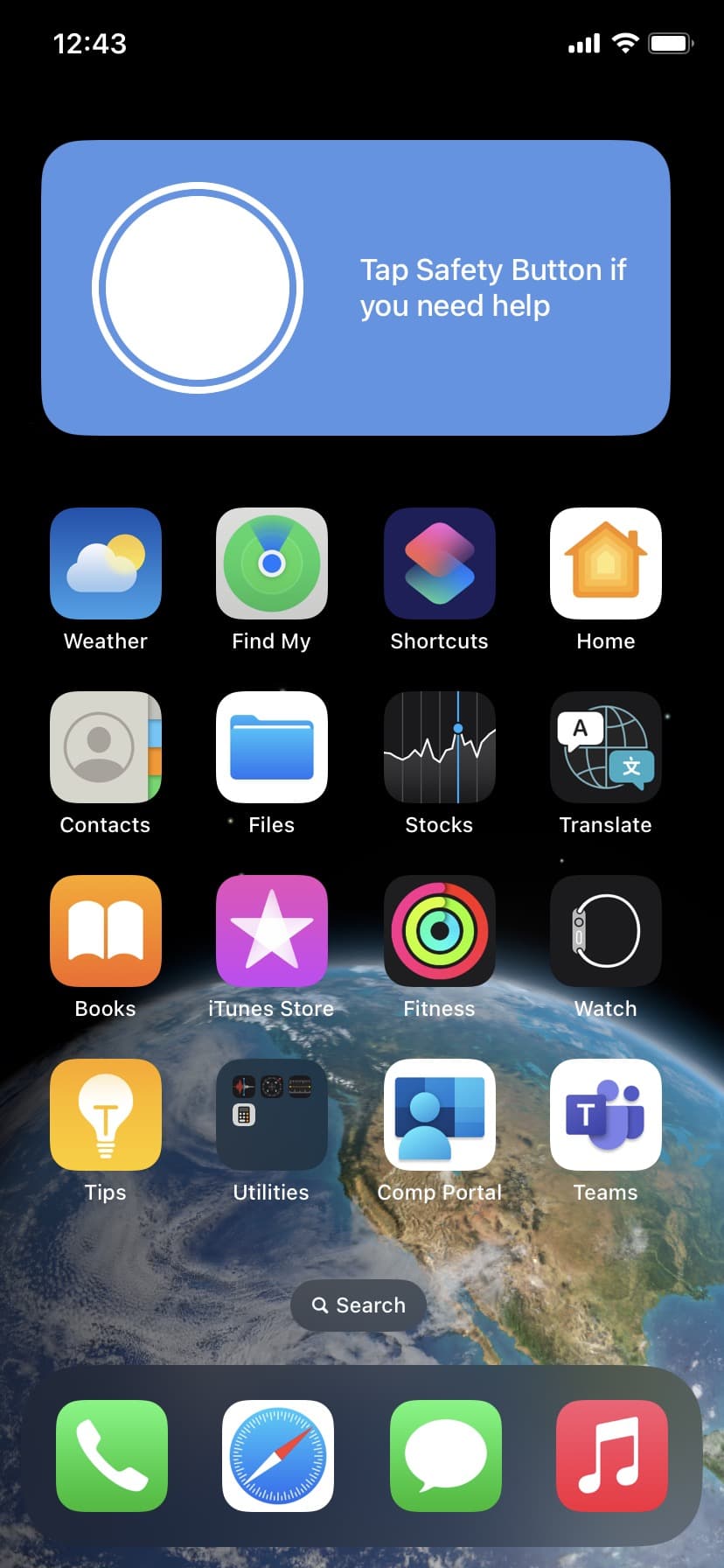Open the Books app
Image resolution: width=724 pixels, height=1568 pixels.
106,931
